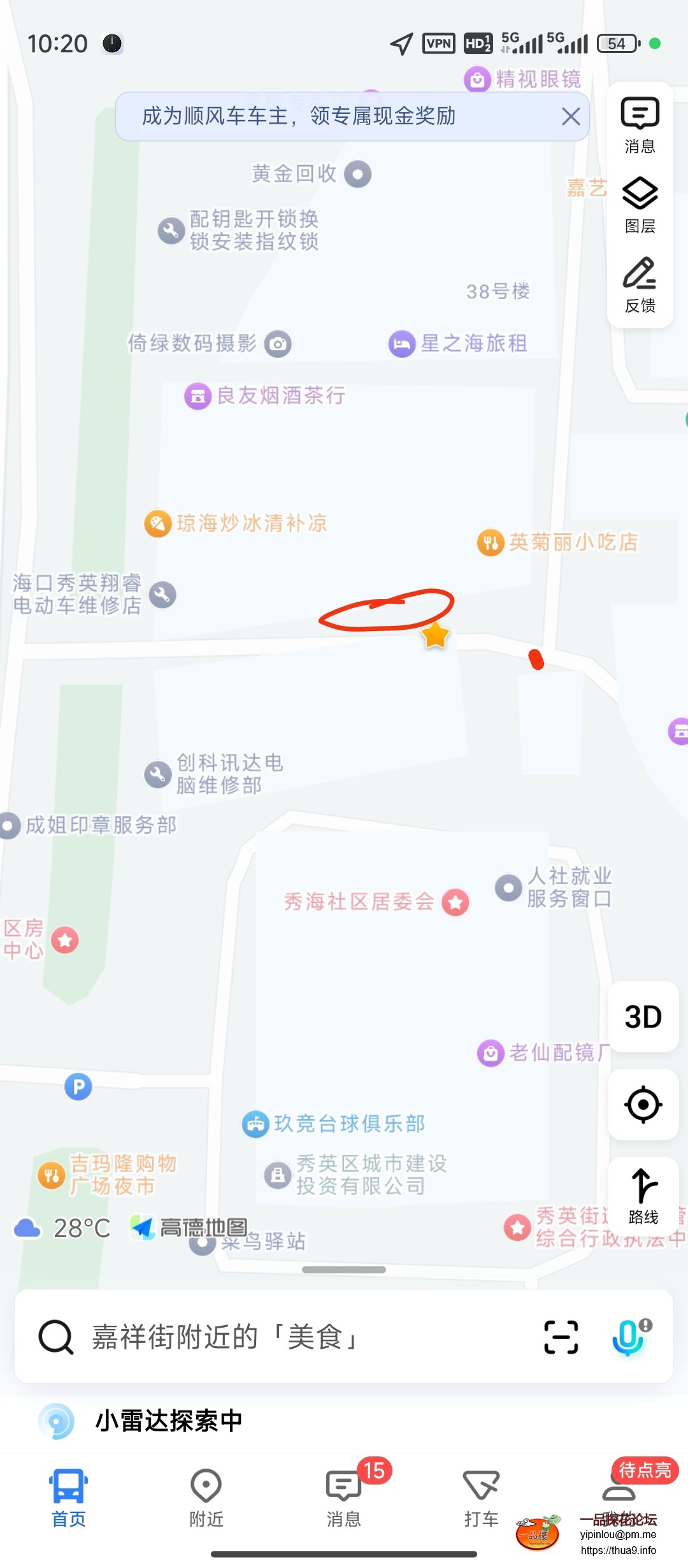
Task: Select the 秀海社区居委会 map marker
Action: pos(455,902)
